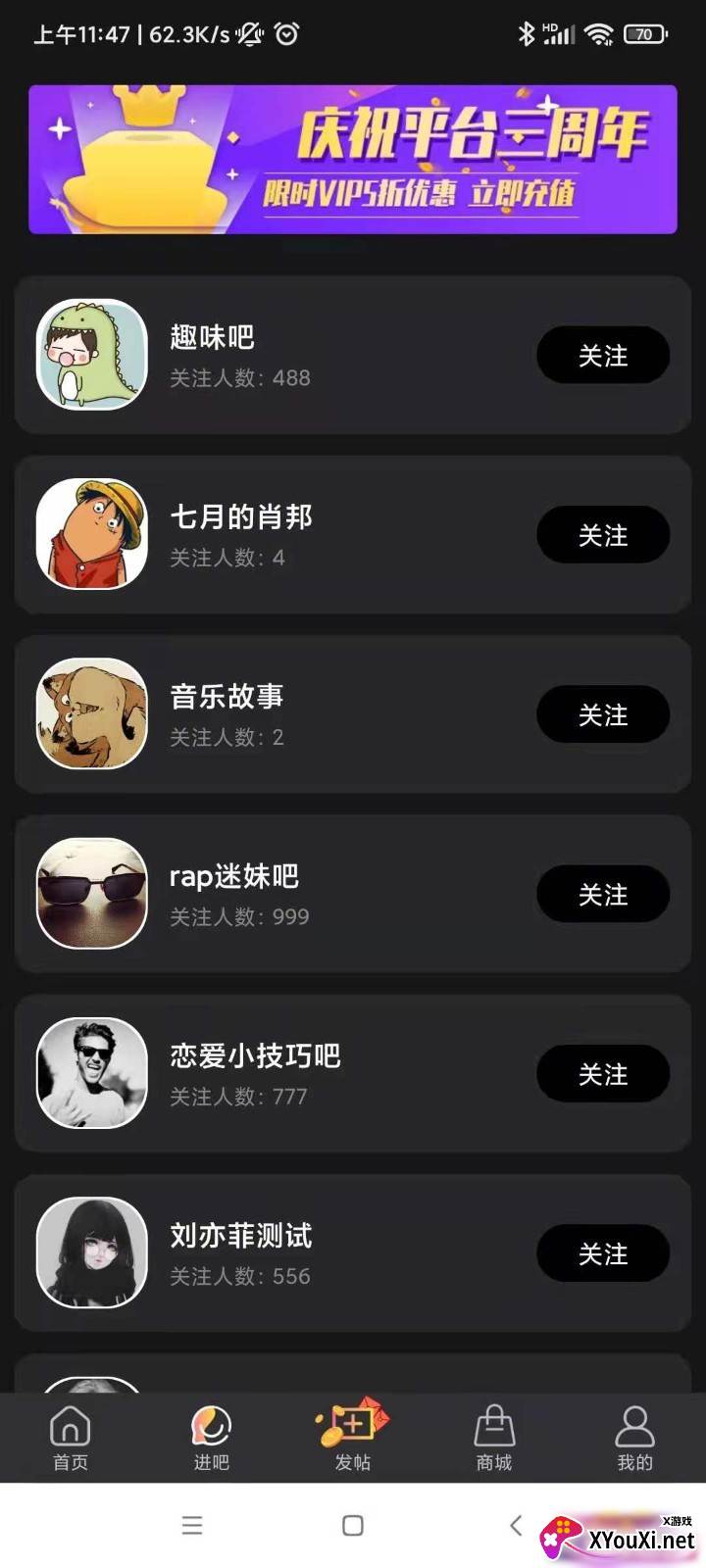
Task: Follow 恋爱小技巧吧
Action: pos(602,1073)
